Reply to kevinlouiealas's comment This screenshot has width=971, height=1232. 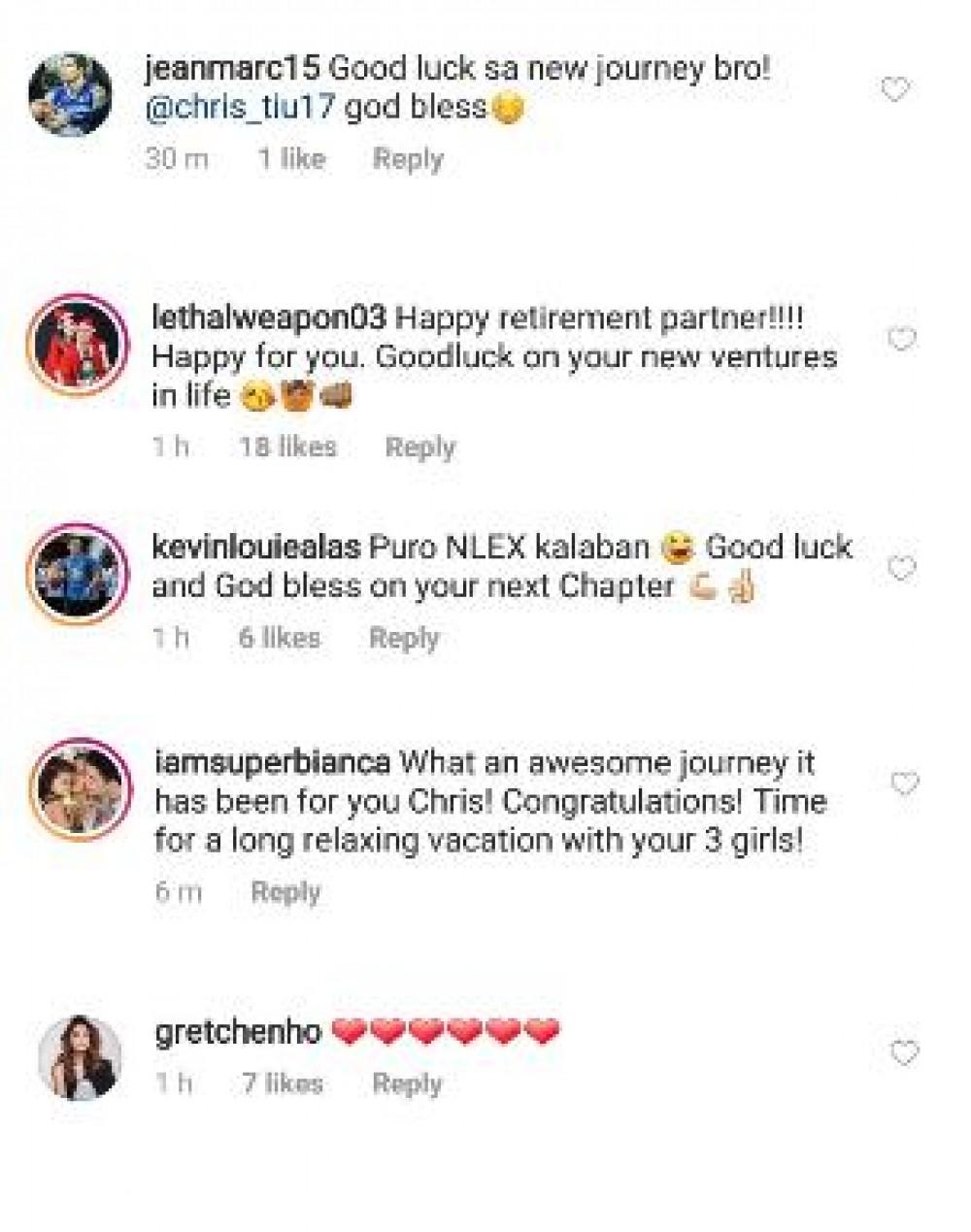[404, 638]
